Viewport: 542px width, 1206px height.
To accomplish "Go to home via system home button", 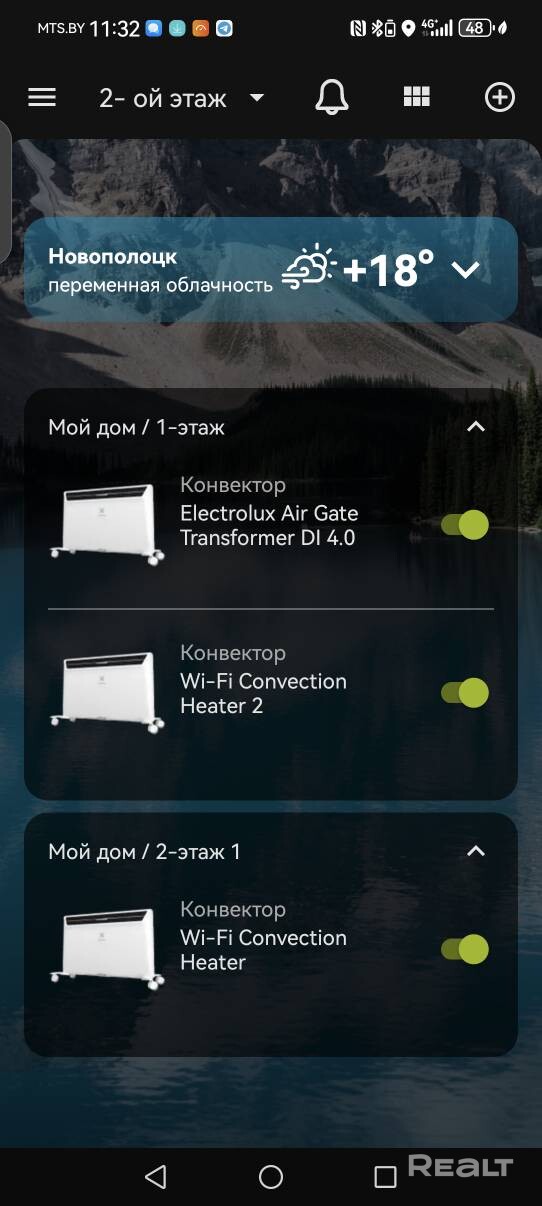I will click(x=271, y=1177).
